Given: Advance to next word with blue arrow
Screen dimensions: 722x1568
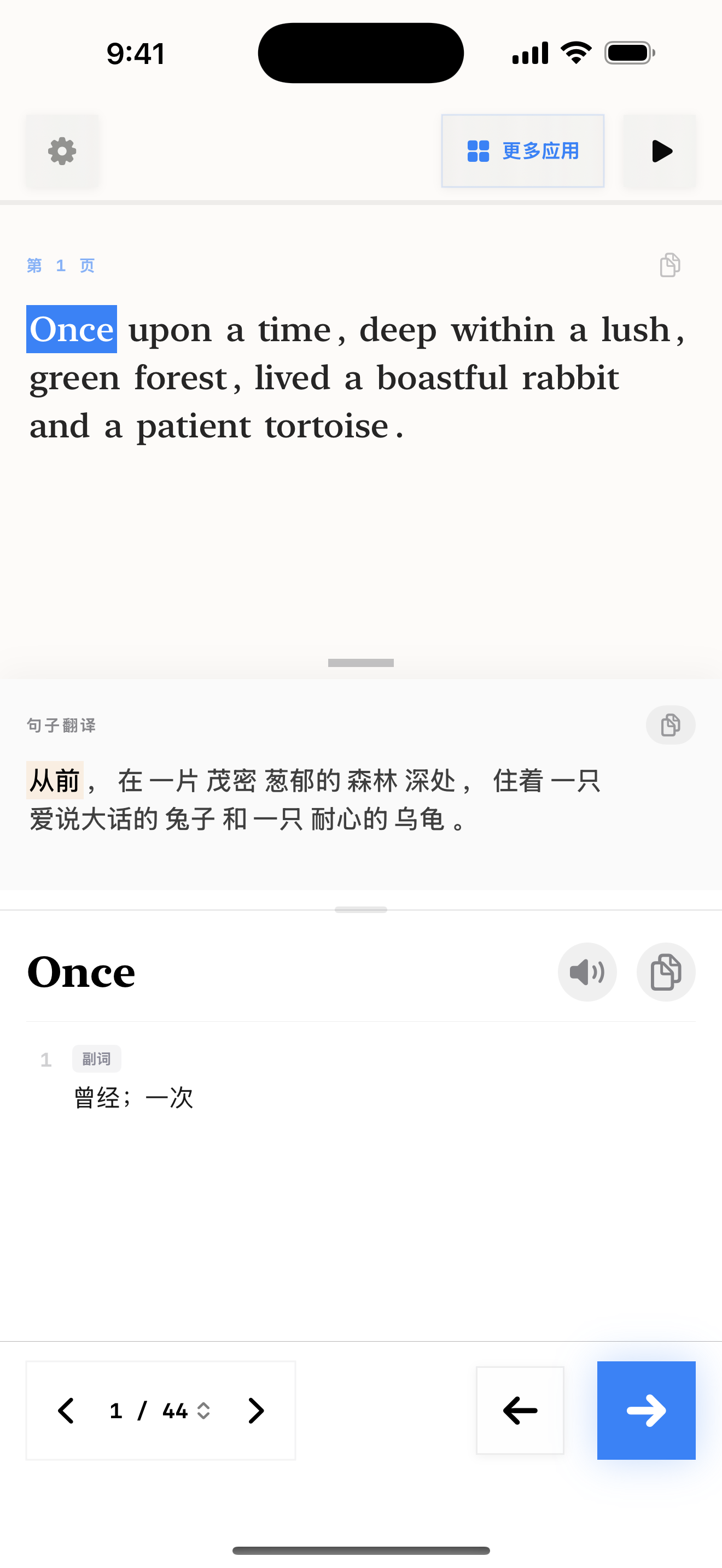Looking at the screenshot, I should [x=646, y=1411].
